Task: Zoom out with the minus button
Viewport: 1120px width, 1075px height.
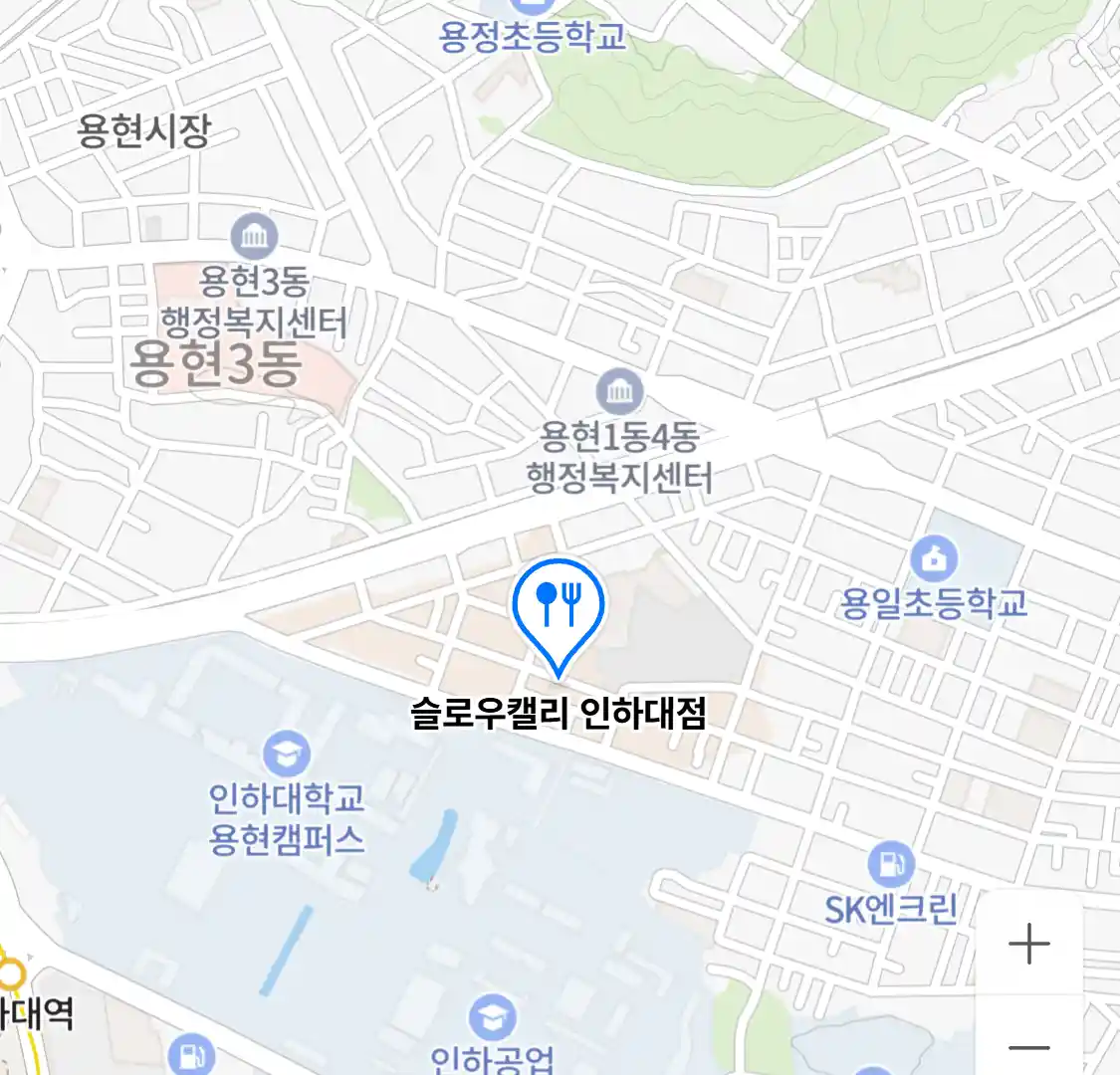Action: pyautogui.click(x=1028, y=1046)
